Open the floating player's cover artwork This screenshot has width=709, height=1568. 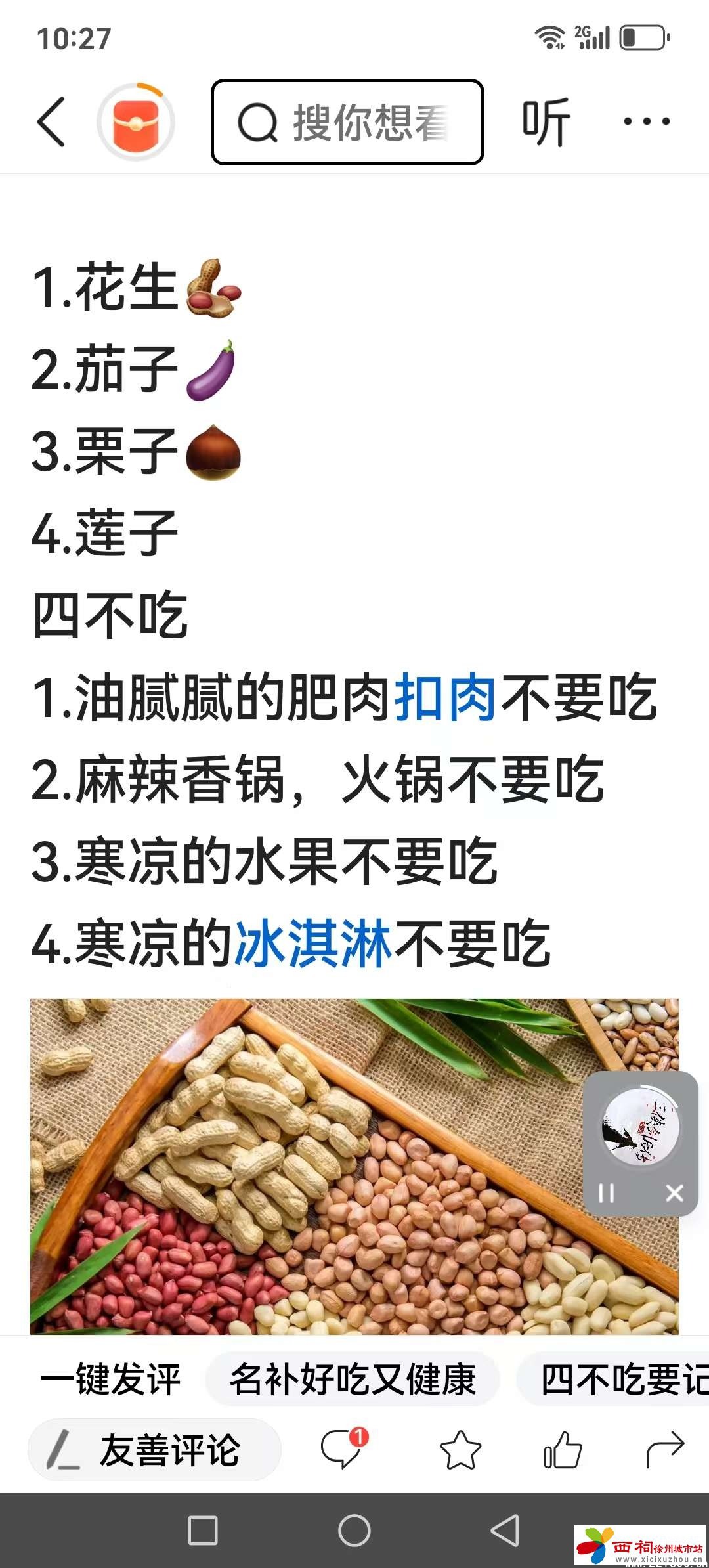point(640,1128)
